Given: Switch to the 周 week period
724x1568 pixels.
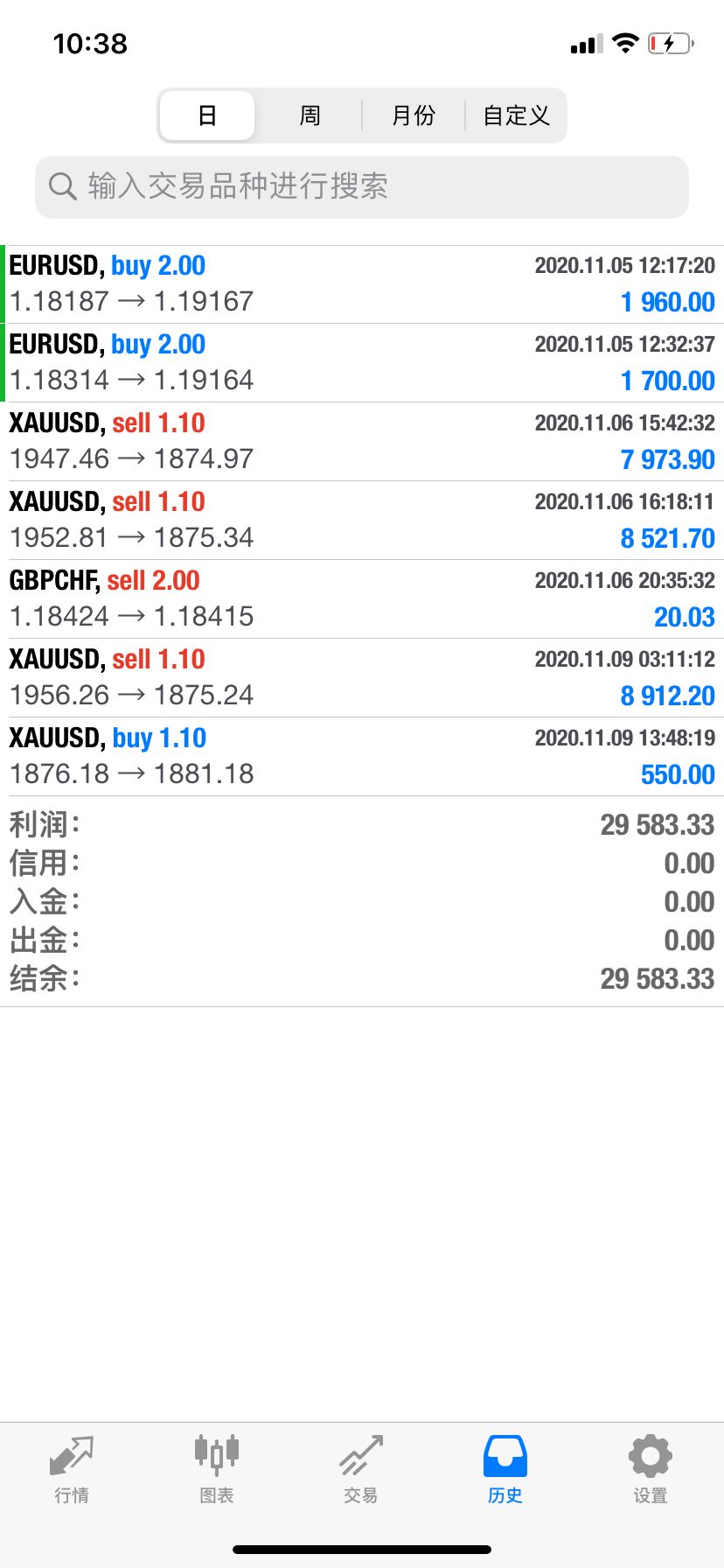Looking at the screenshot, I should [x=310, y=115].
